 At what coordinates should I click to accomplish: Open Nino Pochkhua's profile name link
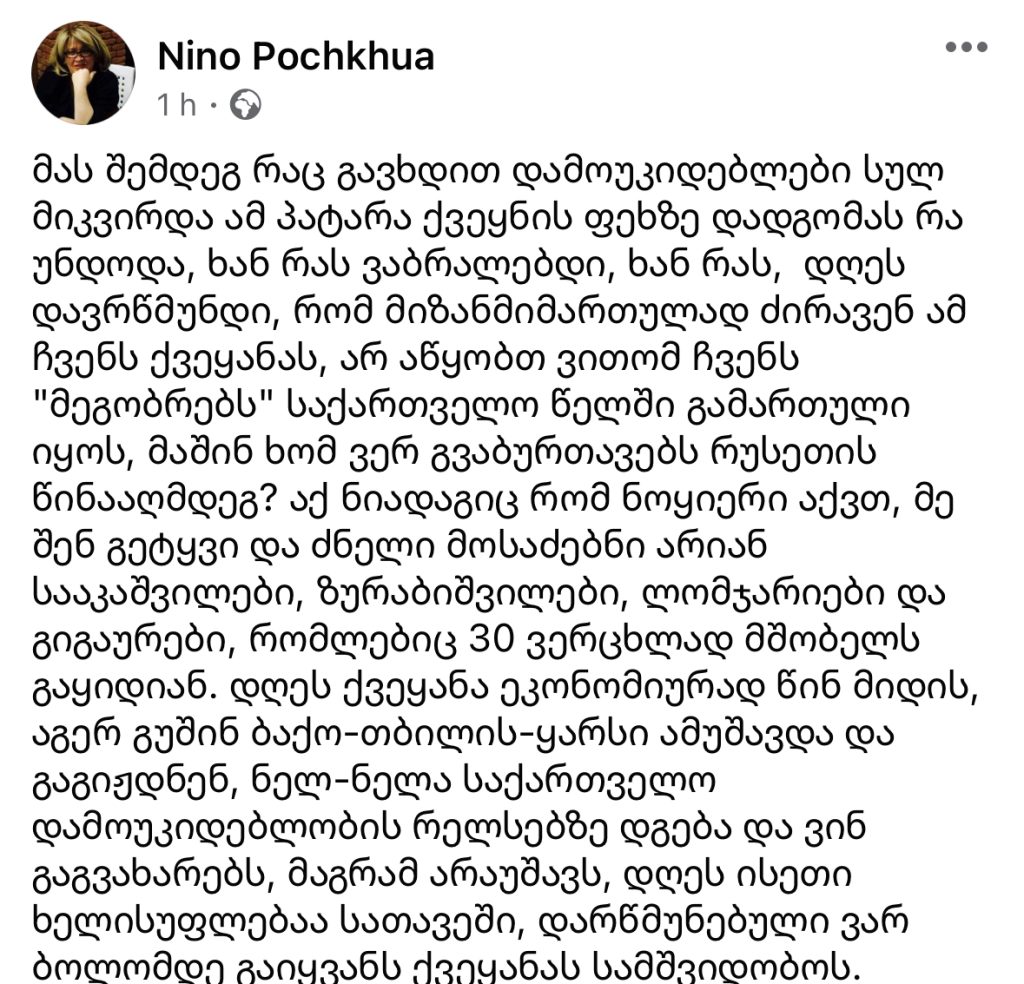pyautogui.click(x=295, y=55)
